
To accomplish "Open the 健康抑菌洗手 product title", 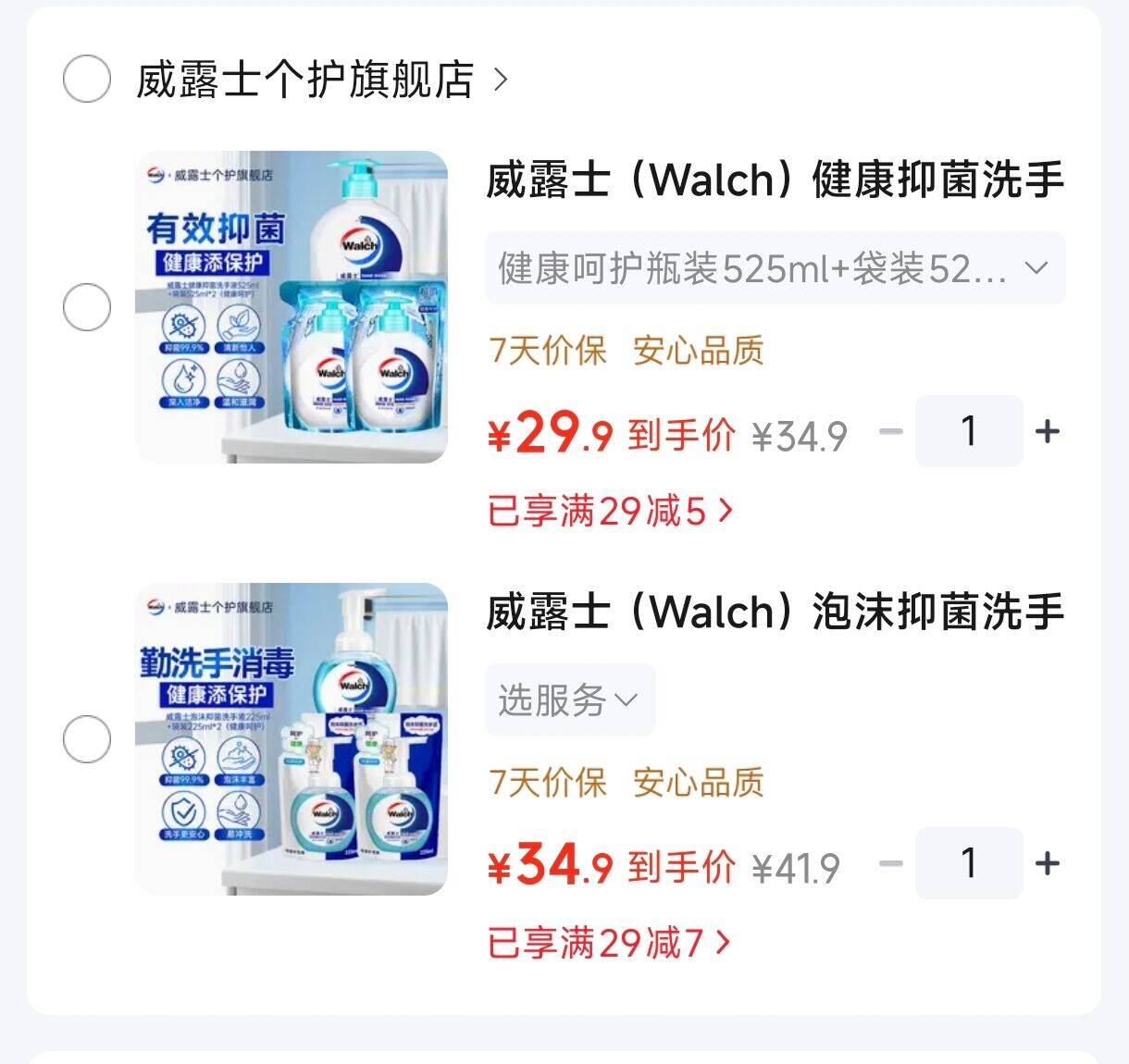I will [775, 179].
